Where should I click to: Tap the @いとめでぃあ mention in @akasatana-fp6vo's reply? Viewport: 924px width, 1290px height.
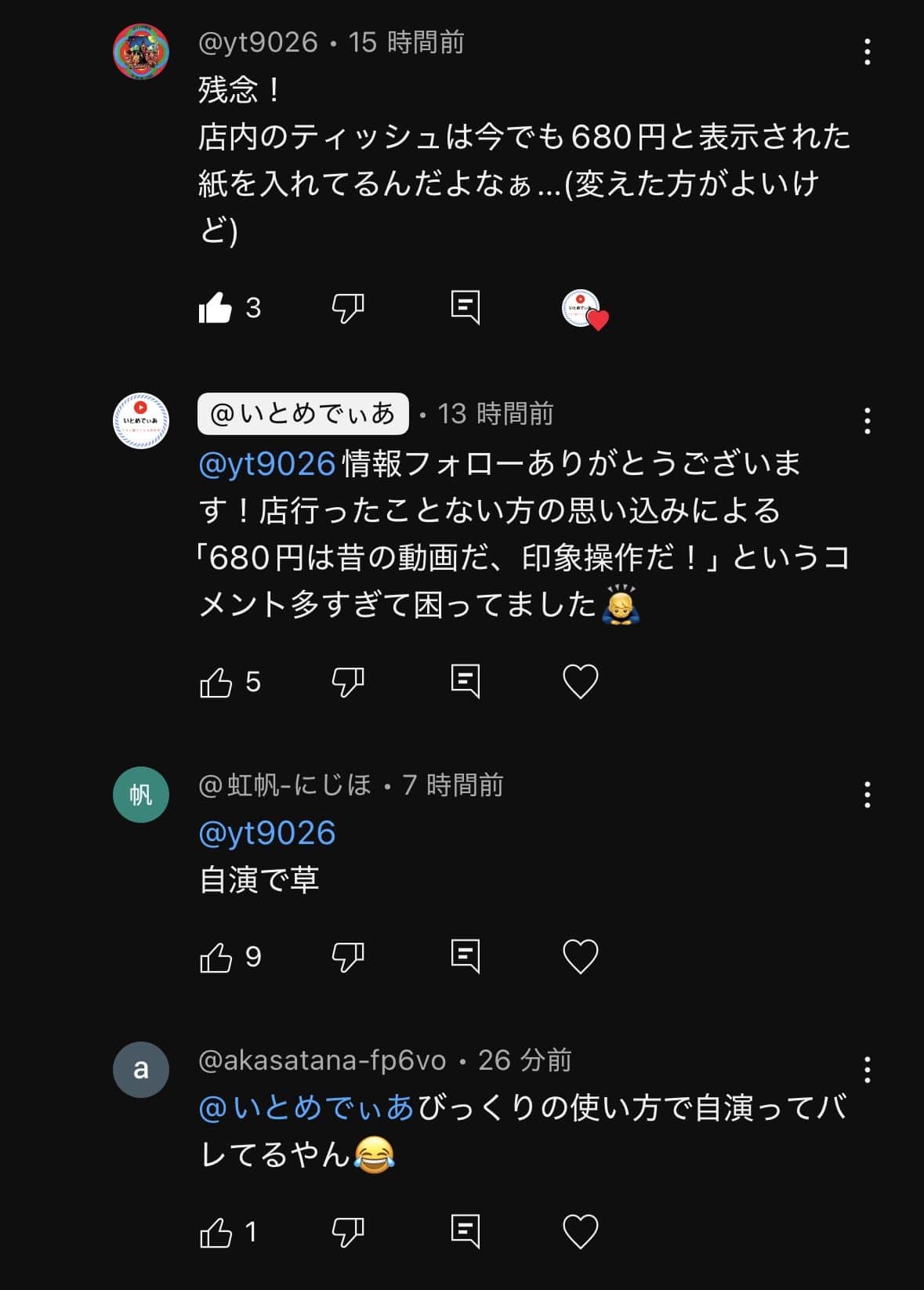(x=306, y=1108)
